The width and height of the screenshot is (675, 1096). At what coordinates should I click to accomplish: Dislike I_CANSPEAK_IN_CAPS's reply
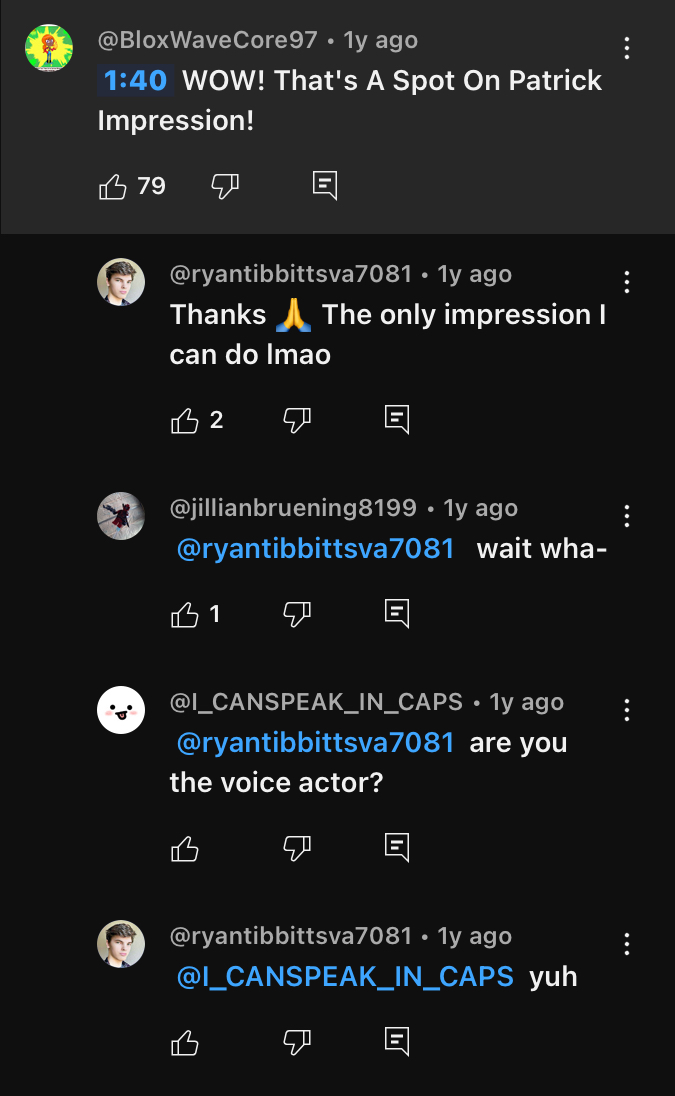click(x=297, y=849)
